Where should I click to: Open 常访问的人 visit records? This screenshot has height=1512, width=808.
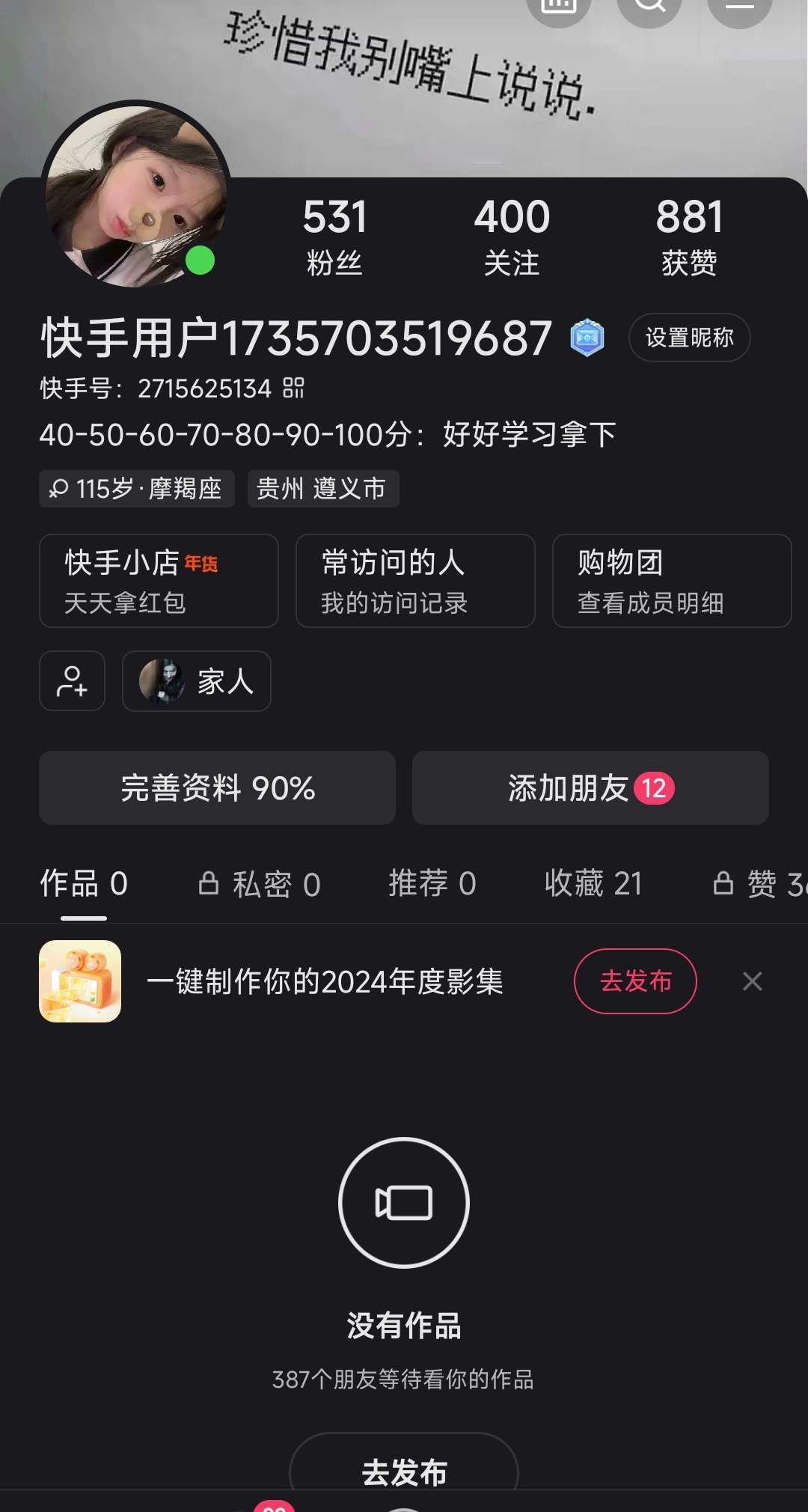click(x=415, y=581)
